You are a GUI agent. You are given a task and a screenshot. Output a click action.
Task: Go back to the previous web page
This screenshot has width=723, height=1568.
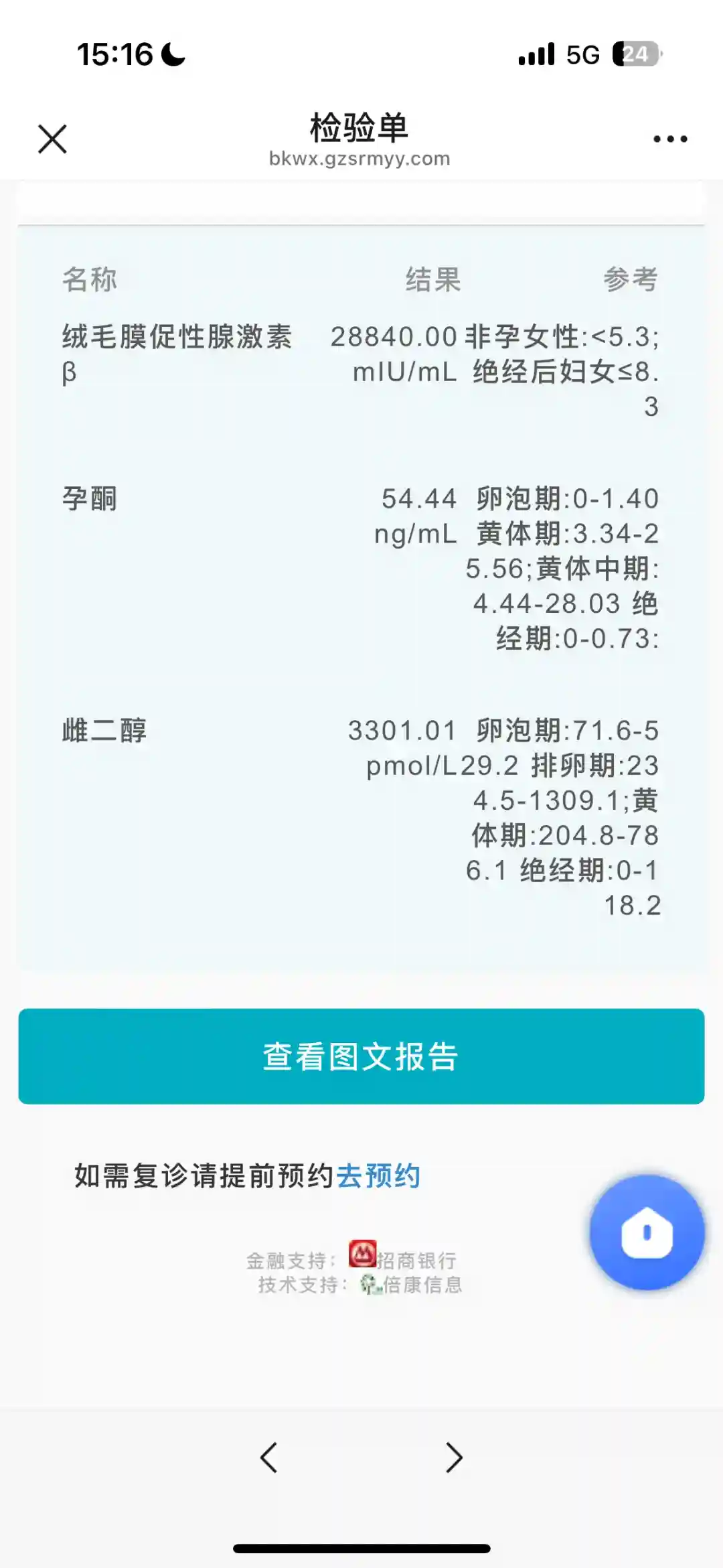269,1457
